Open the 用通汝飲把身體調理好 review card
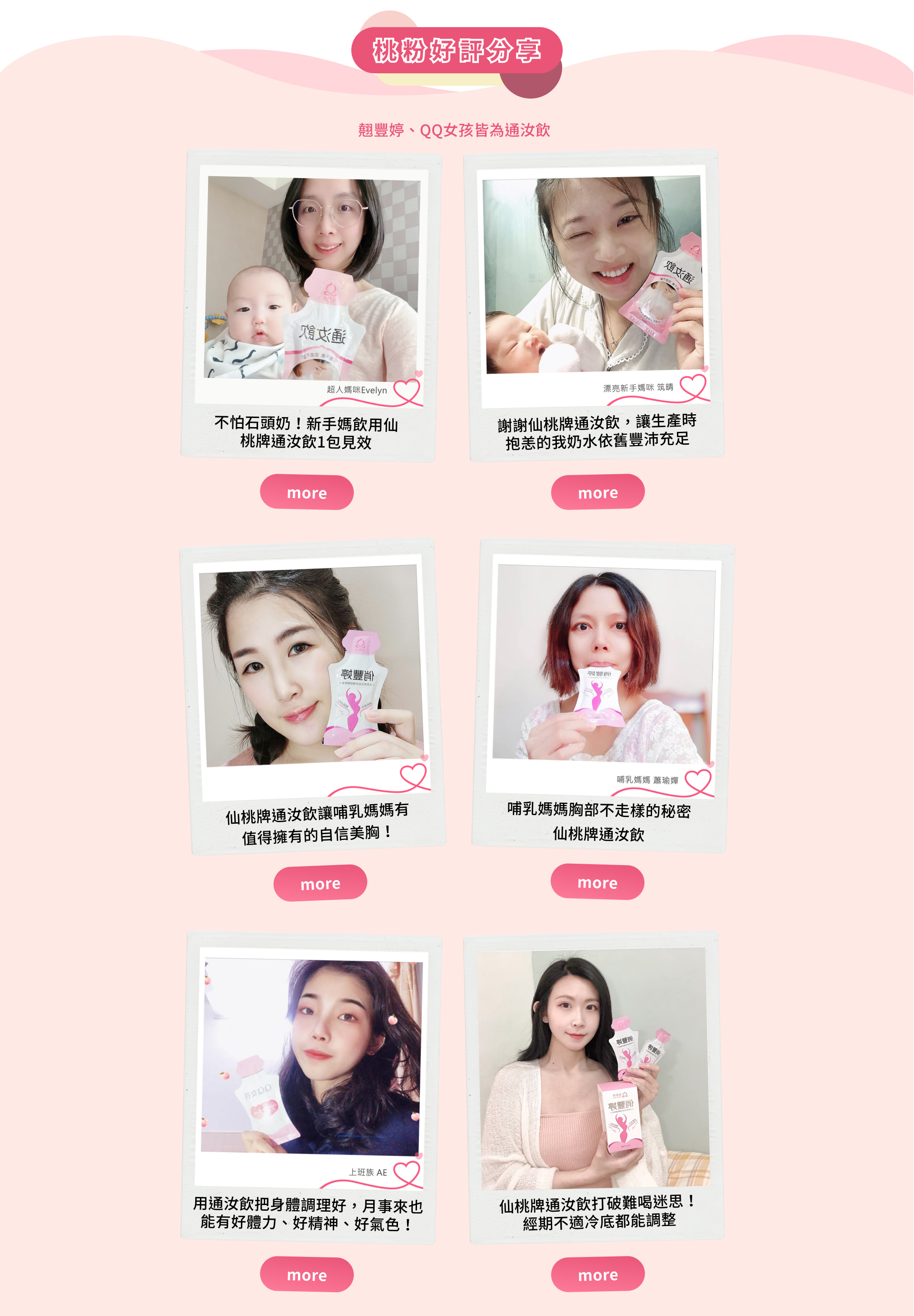Viewport: 914px width, 1316px height. coord(309,1088)
